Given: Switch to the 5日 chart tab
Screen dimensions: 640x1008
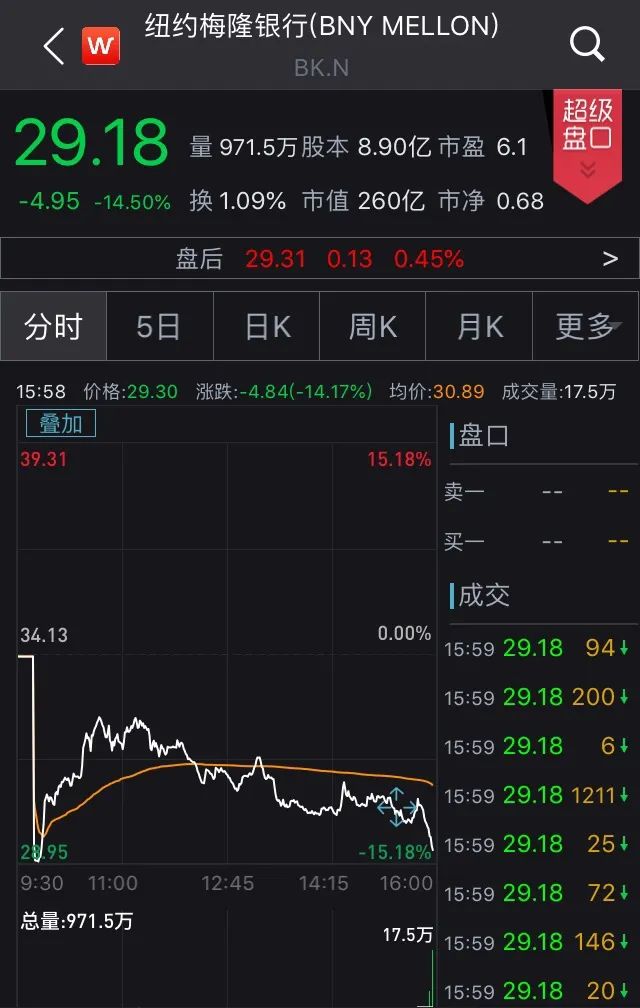Looking at the screenshot, I should click(x=159, y=326).
